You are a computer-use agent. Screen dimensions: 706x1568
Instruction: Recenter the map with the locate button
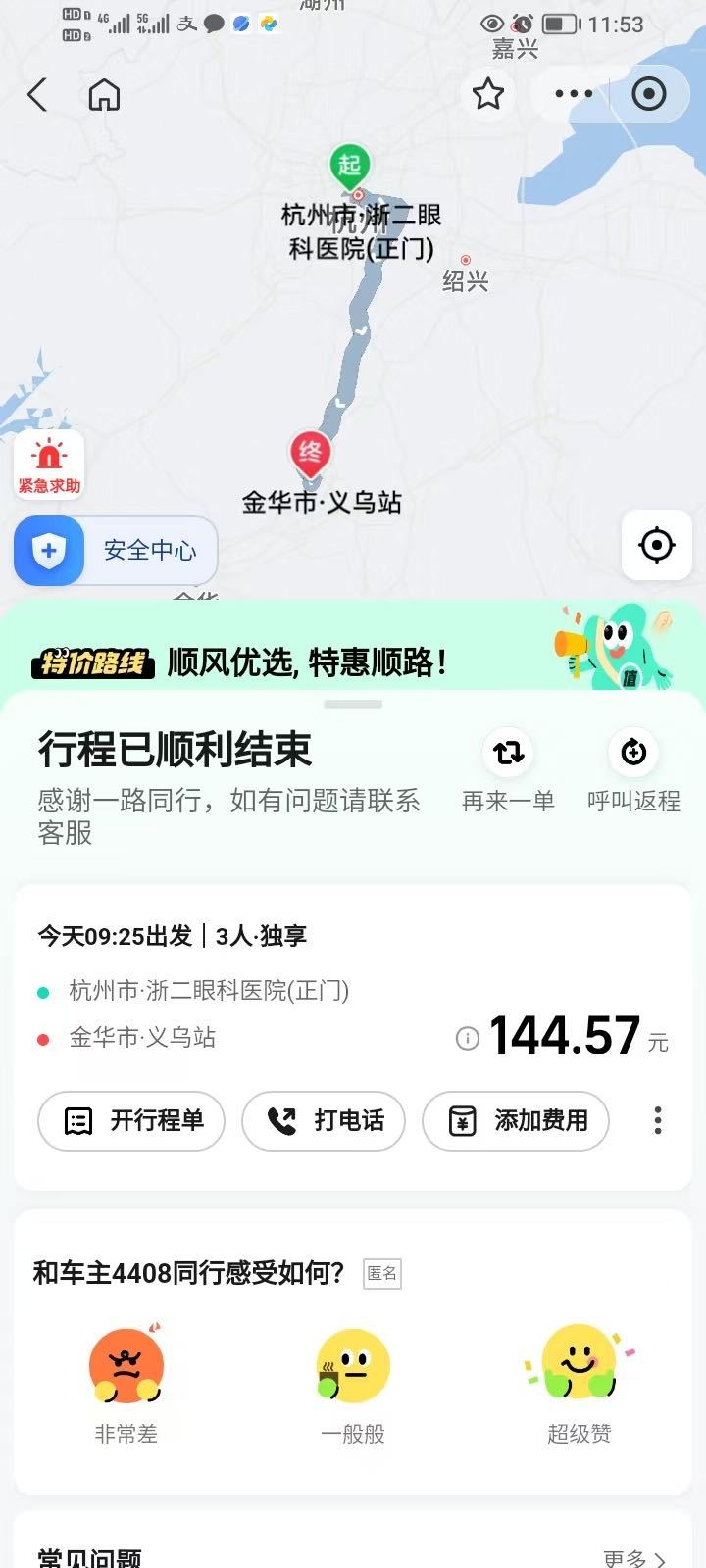(x=656, y=544)
